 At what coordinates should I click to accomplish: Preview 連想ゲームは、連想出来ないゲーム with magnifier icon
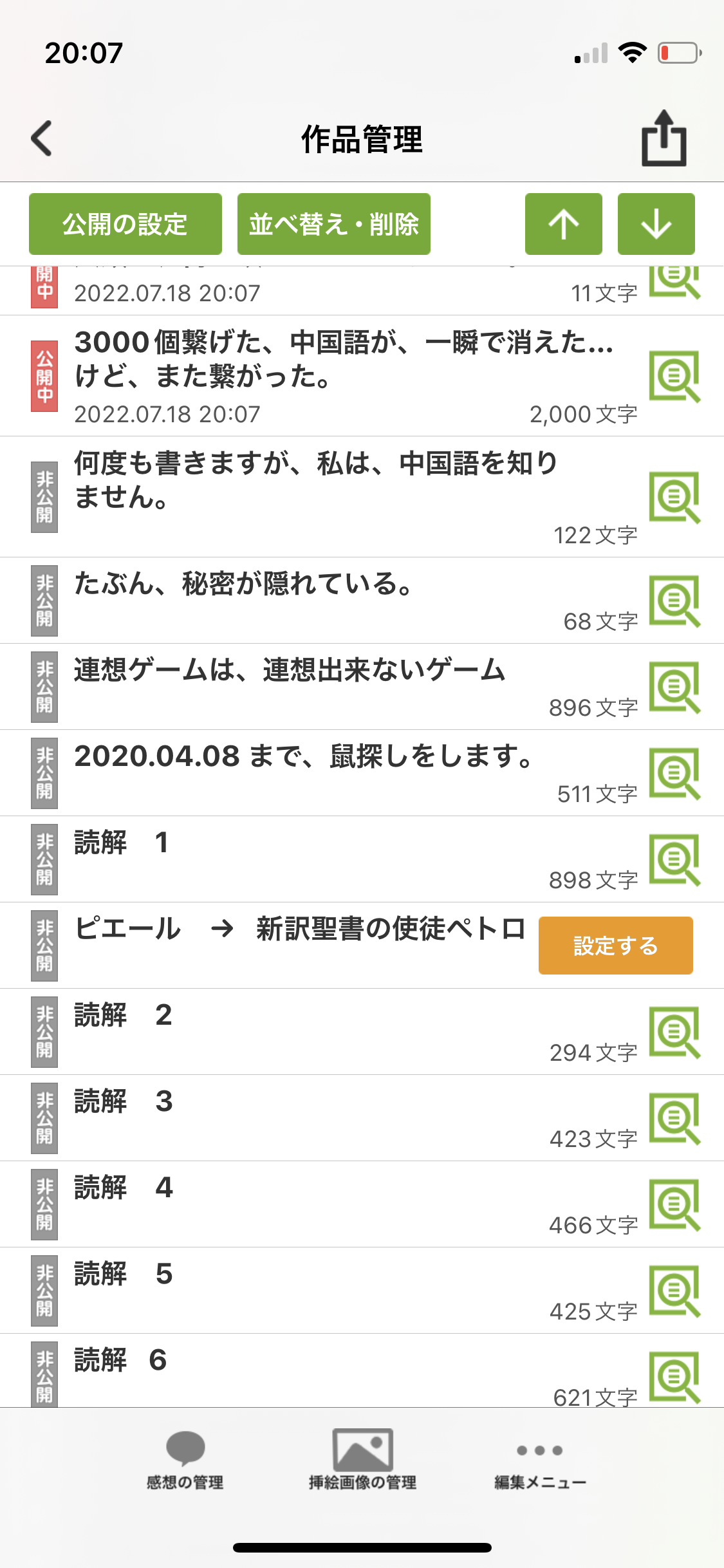pyautogui.click(x=674, y=687)
